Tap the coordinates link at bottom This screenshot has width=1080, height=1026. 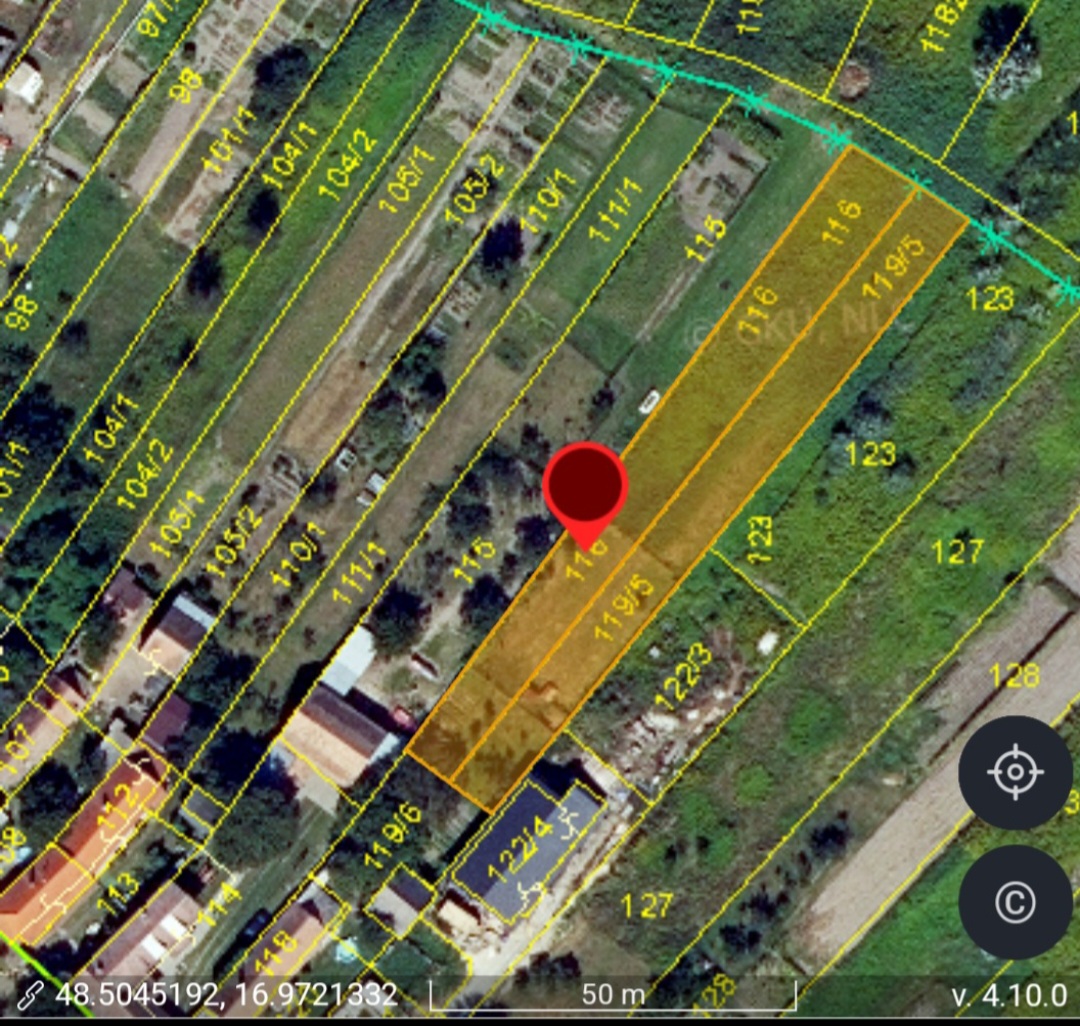[x=212, y=995]
